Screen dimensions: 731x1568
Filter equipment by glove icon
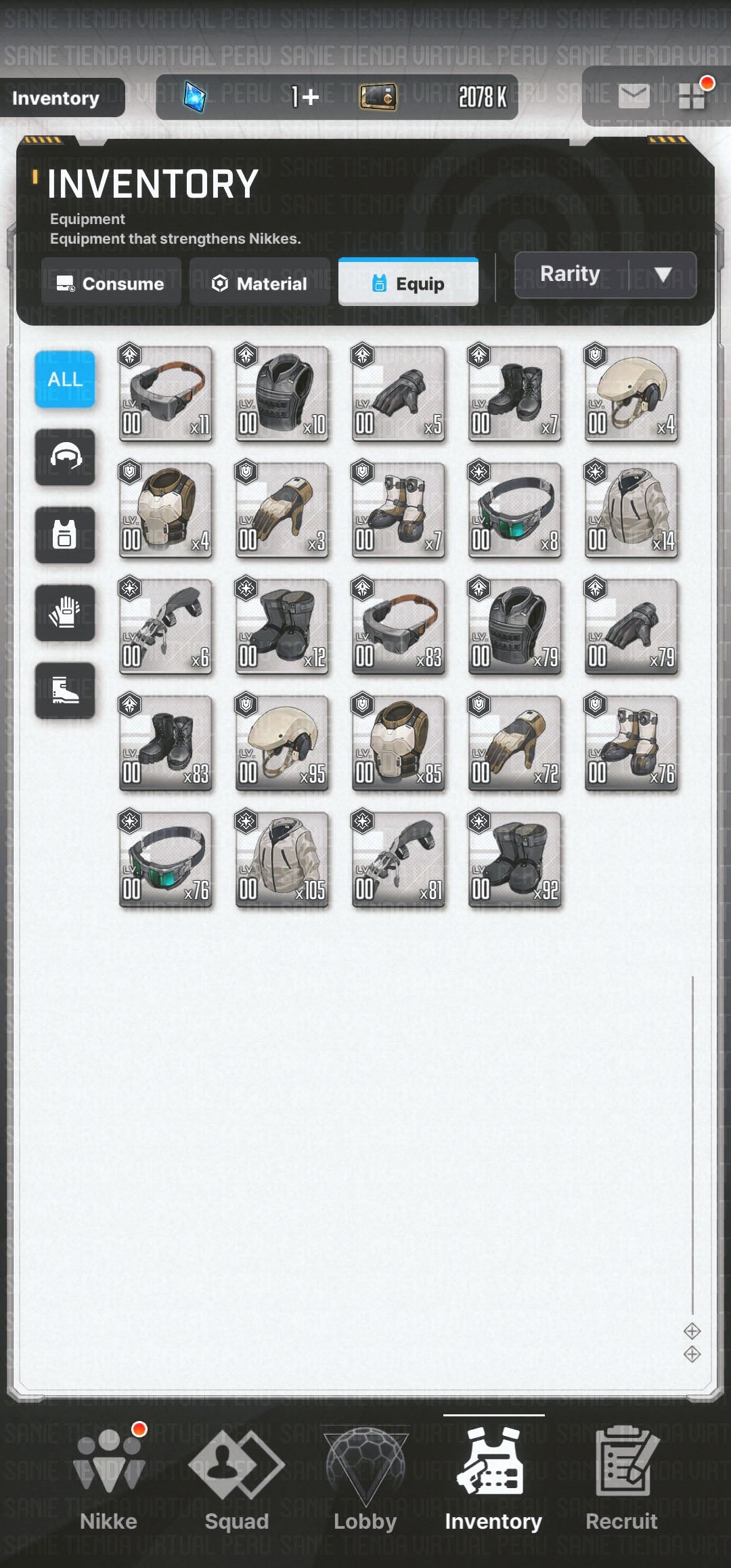click(x=65, y=613)
